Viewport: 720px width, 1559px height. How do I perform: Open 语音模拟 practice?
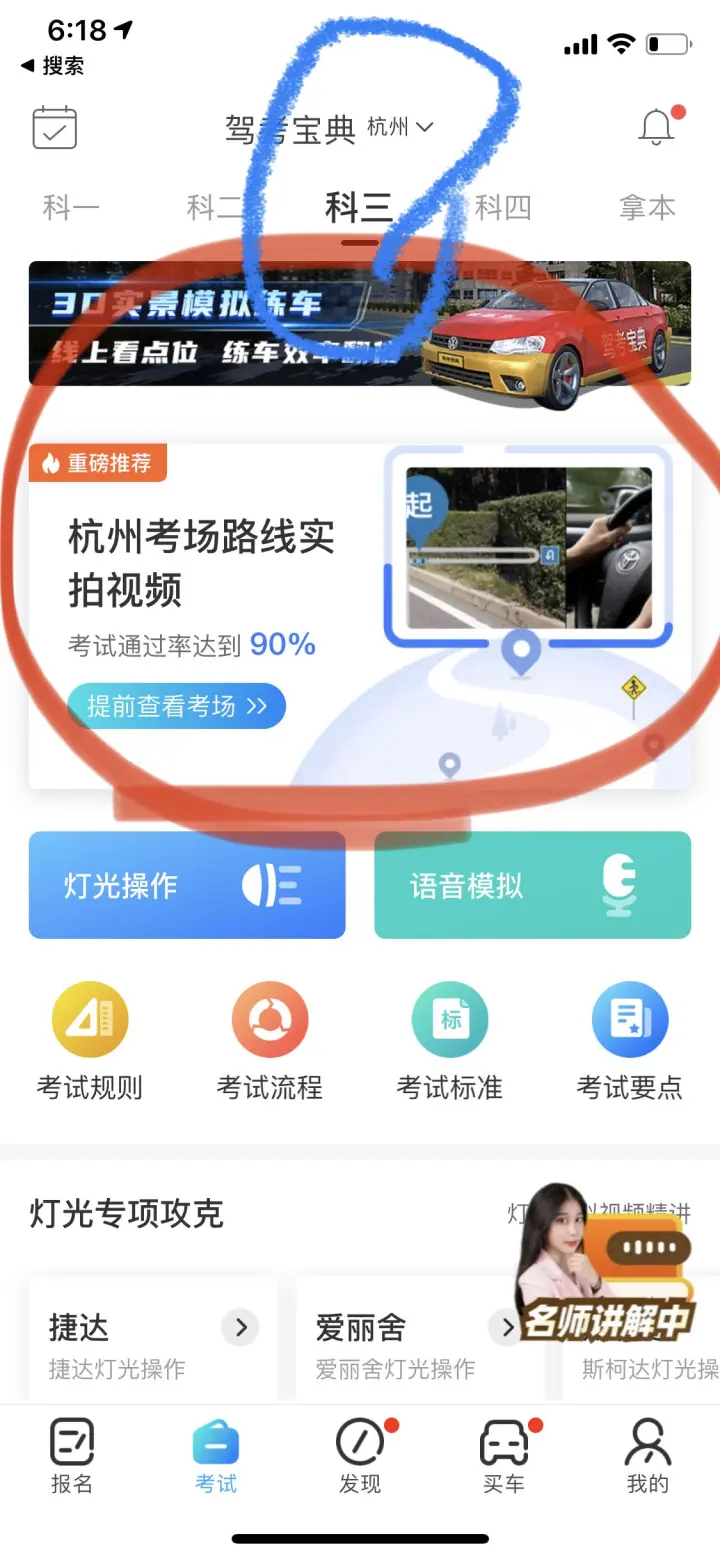point(532,885)
